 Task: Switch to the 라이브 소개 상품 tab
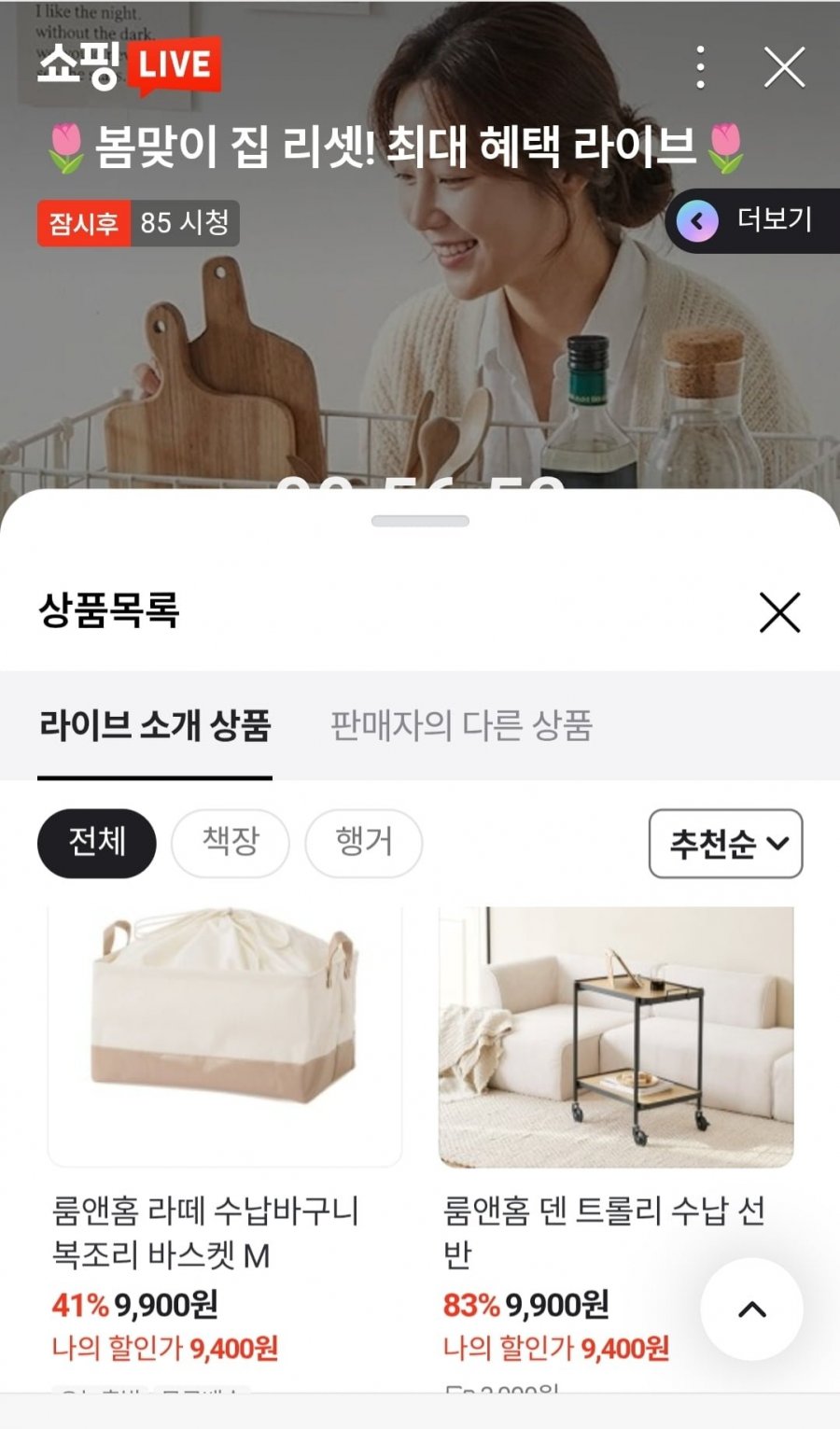point(155,725)
